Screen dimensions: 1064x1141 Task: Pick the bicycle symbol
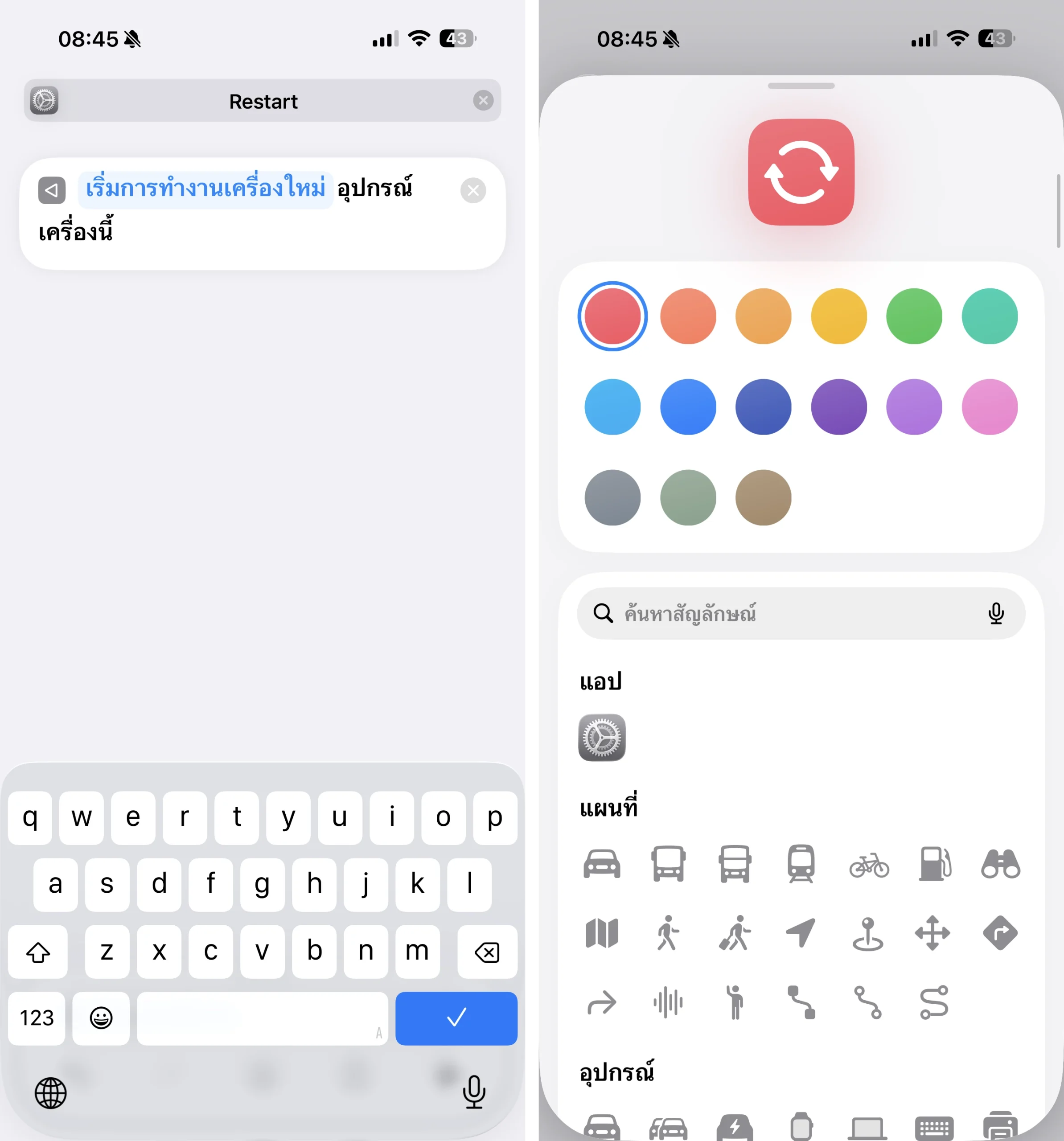click(x=868, y=864)
